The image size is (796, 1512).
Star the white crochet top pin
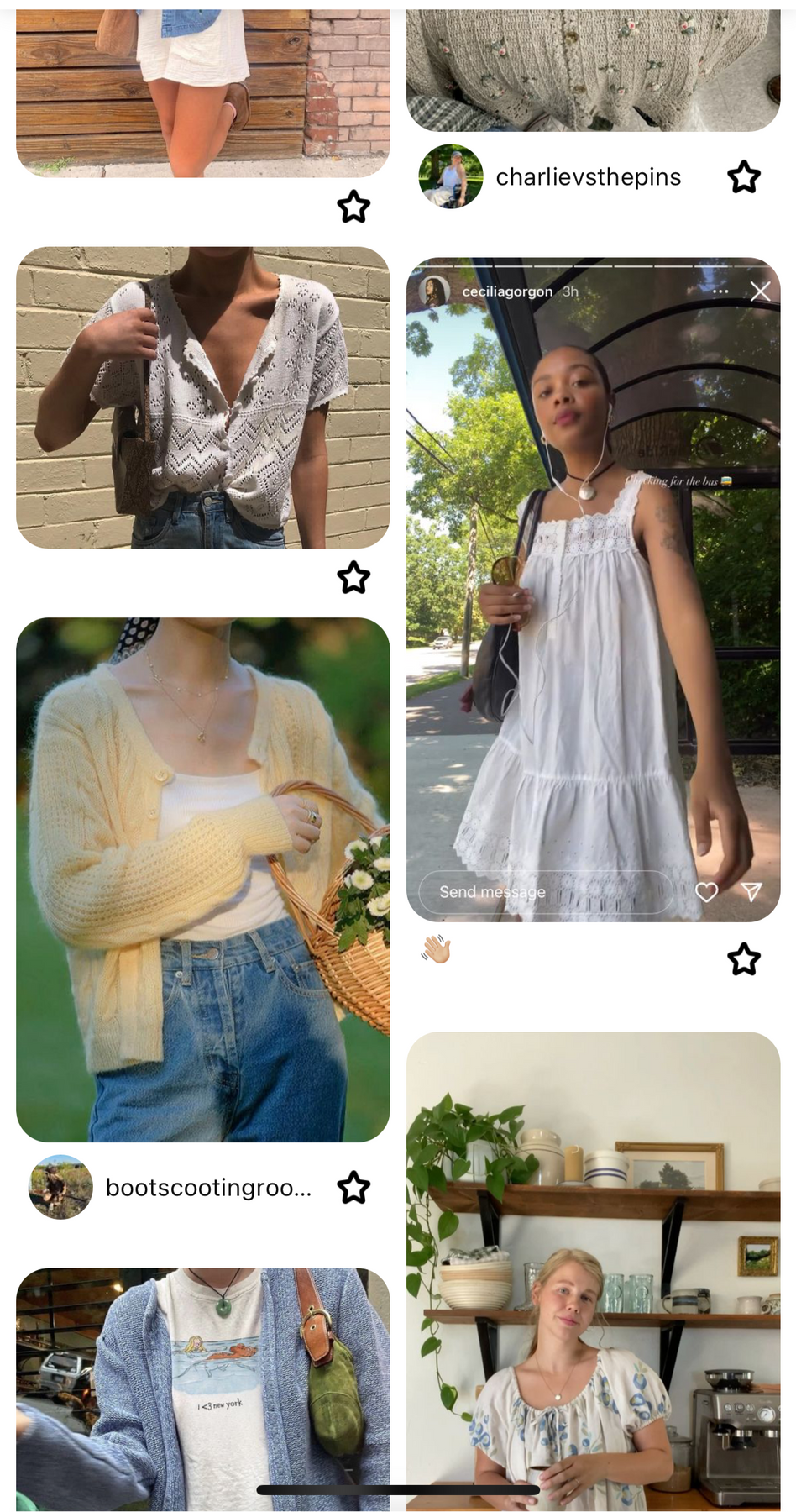click(x=353, y=577)
